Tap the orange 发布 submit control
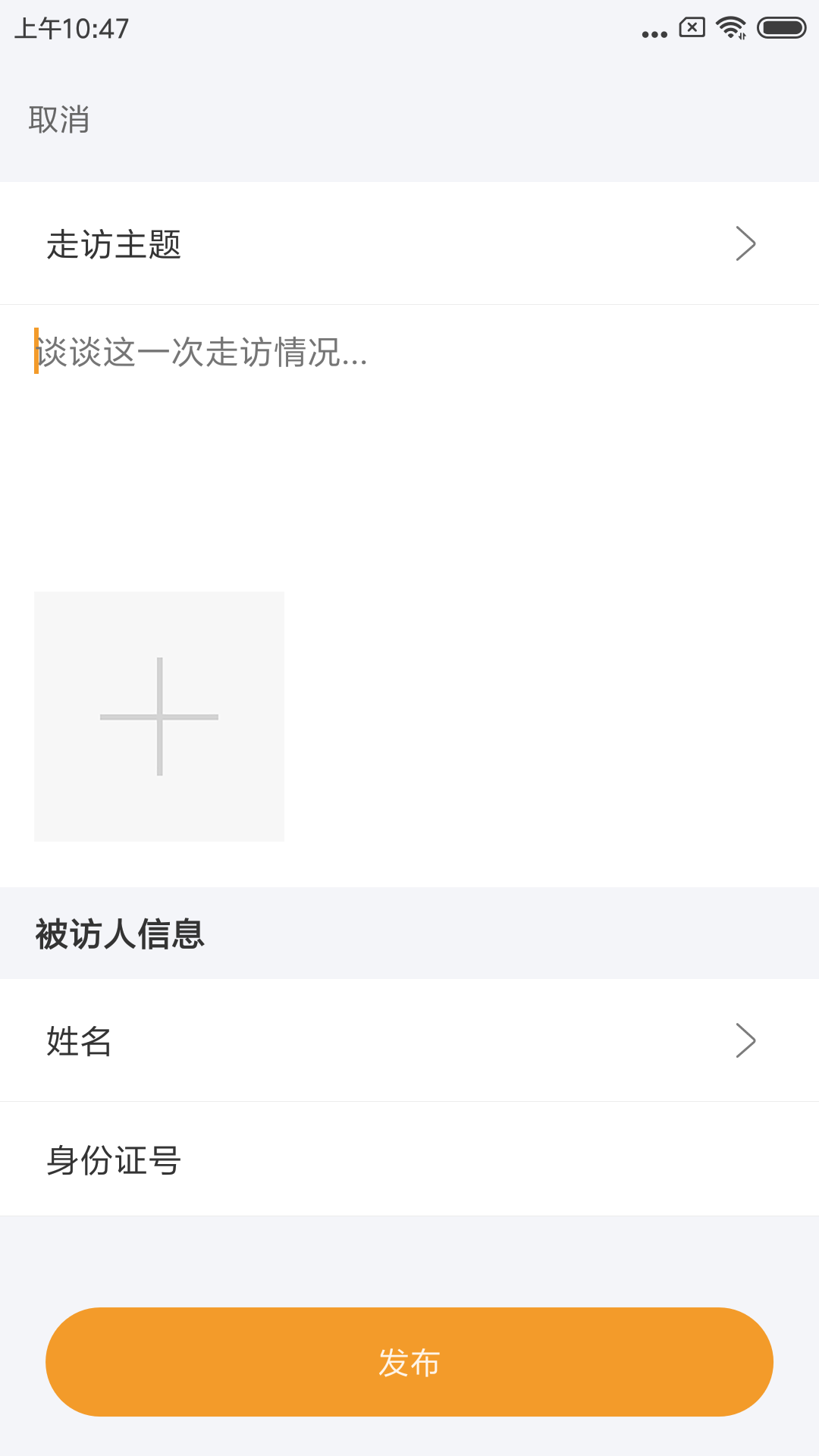The image size is (819, 1456). coord(409,1361)
